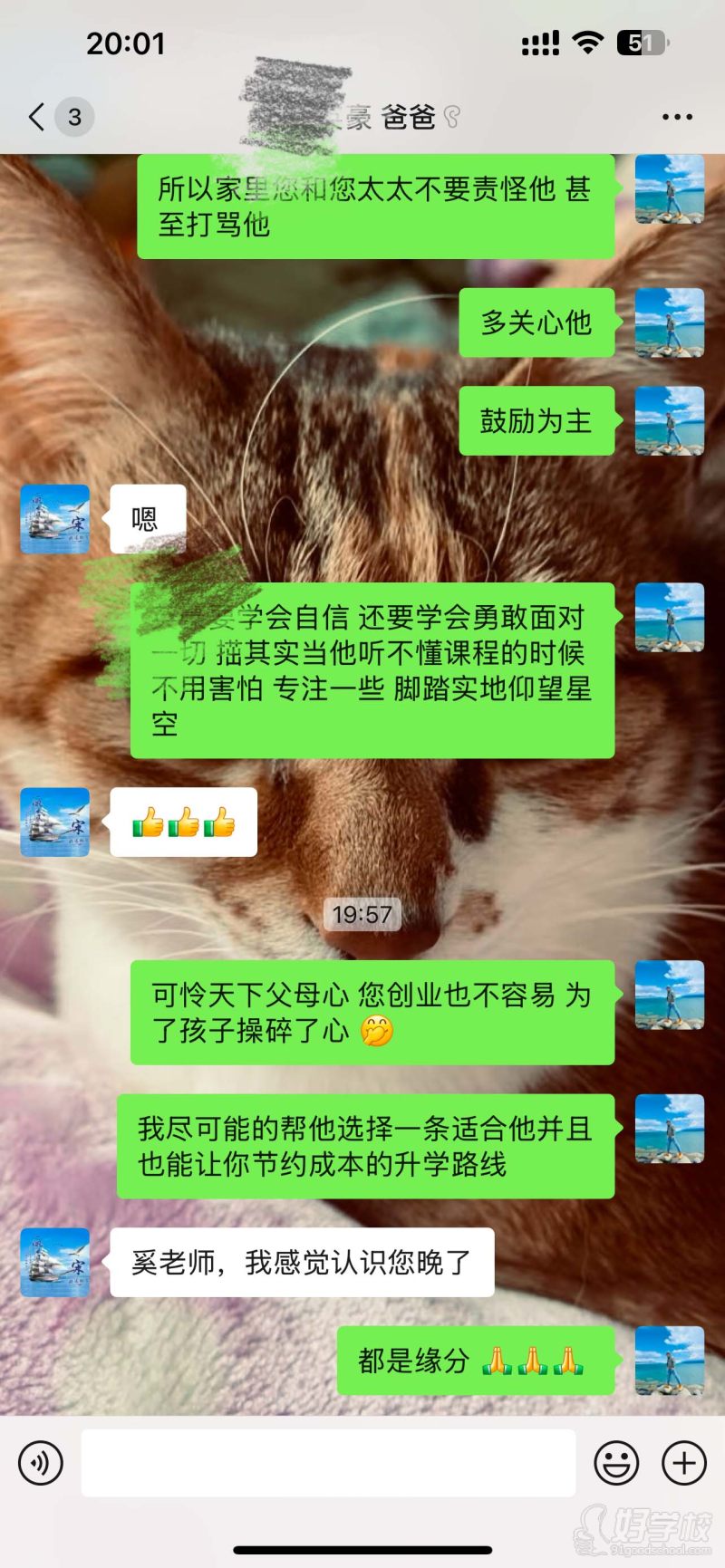The height and width of the screenshot is (1568, 725).
Task: Tap the back arrow to exit chat
Action: [x=34, y=117]
